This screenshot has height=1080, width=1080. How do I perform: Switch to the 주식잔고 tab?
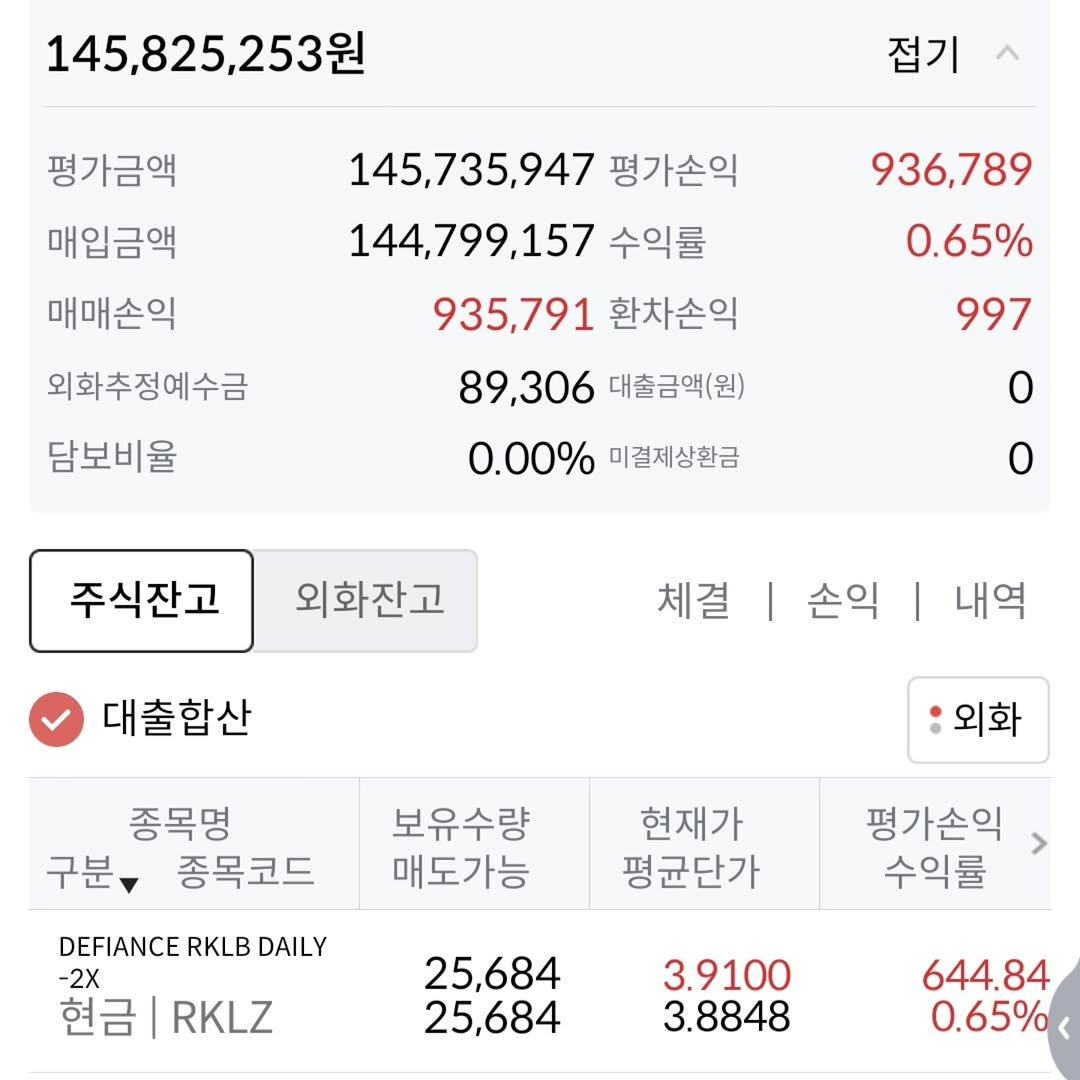(x=141, y=600)
